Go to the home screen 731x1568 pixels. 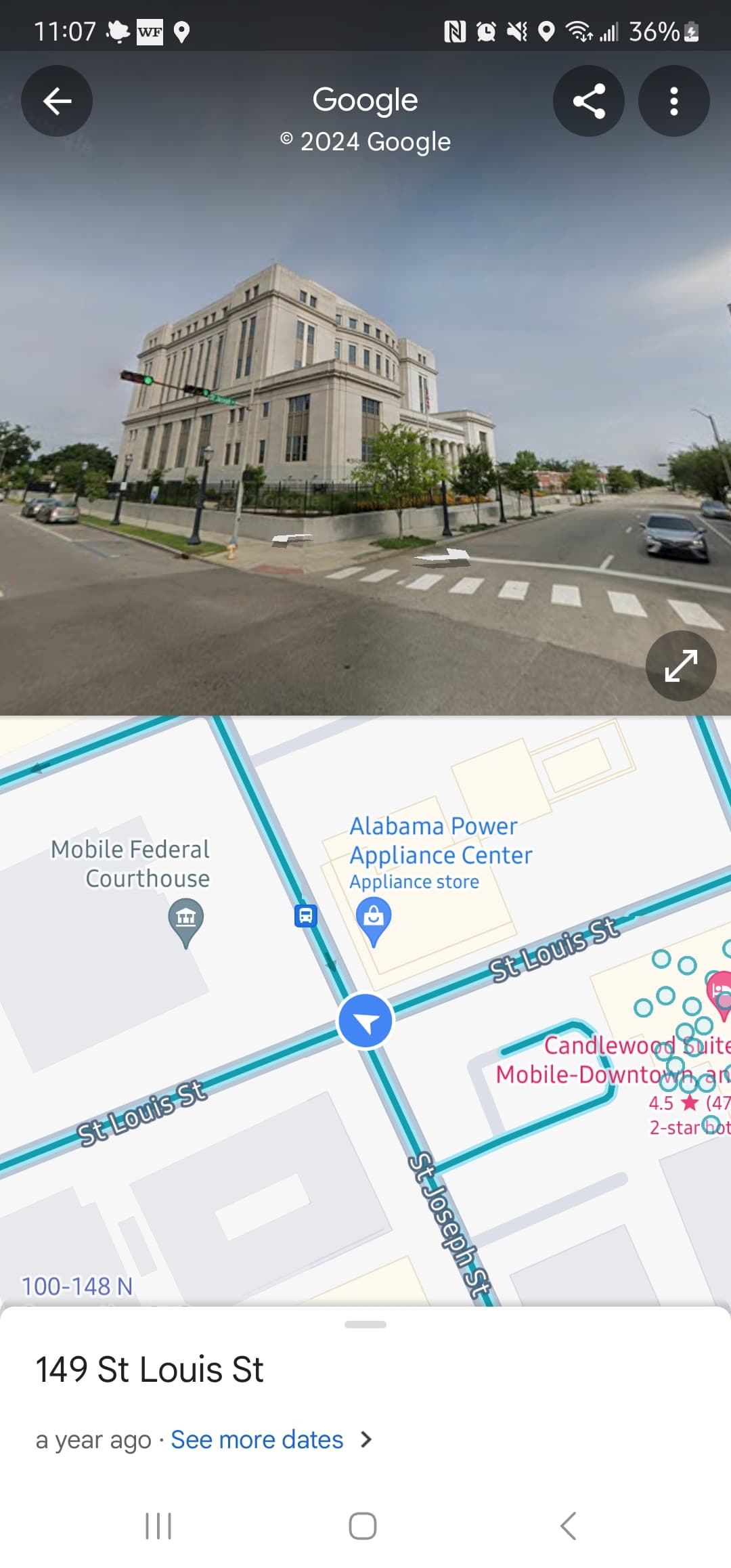point(363,1526)
